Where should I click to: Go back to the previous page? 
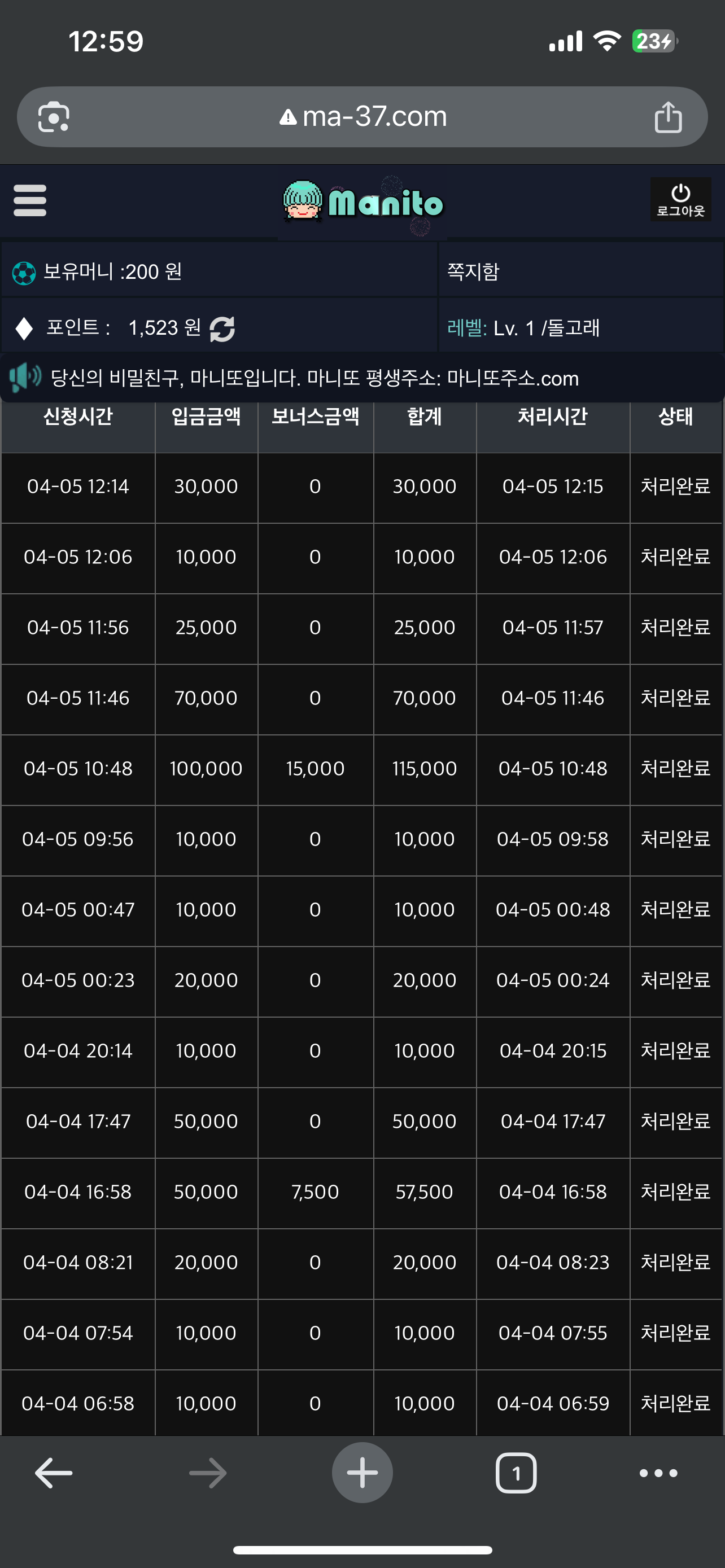click(54, 1473)
